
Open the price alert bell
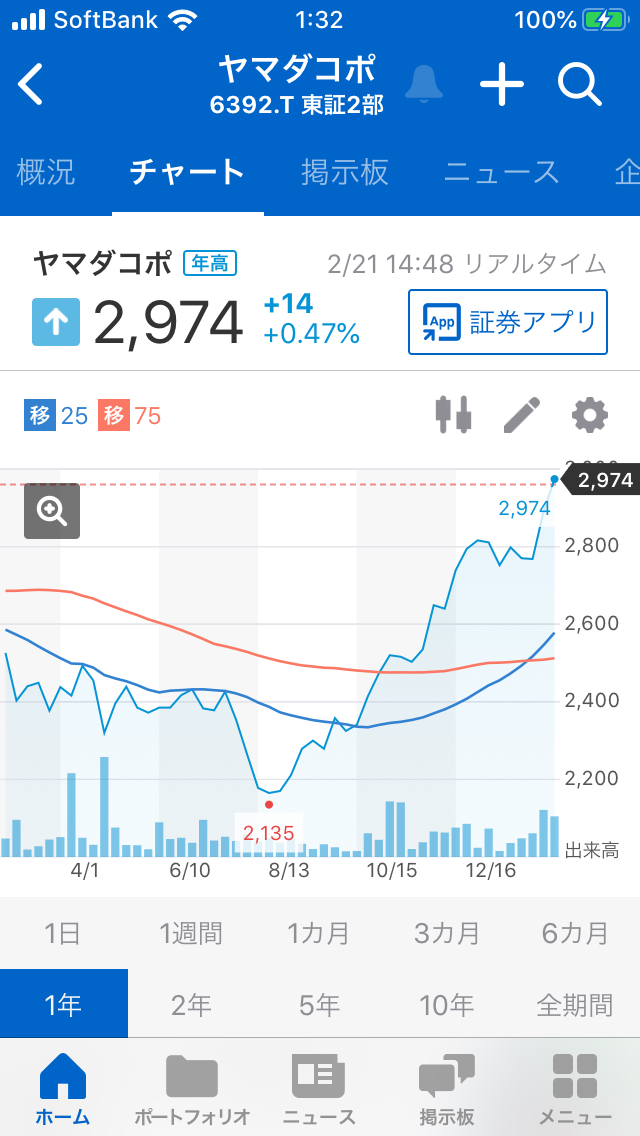click(424, 85)
